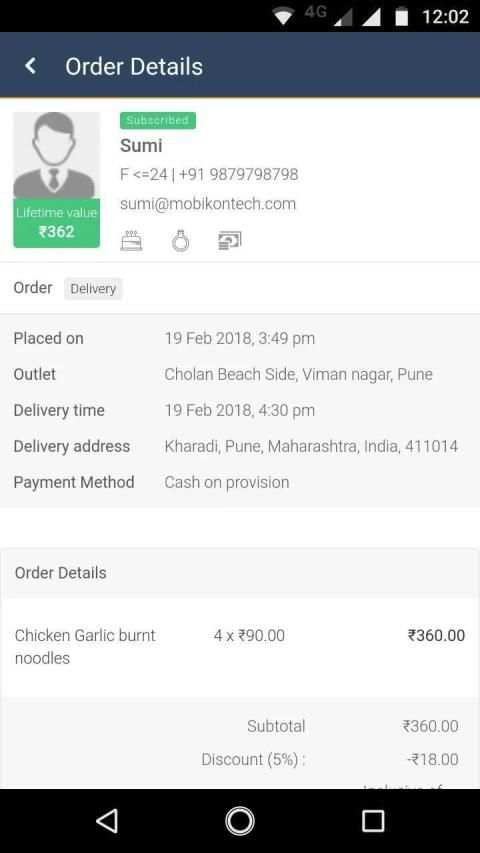Tap the Android home button
Viewport: 480px width, 853px height.
tap(240, 820)
